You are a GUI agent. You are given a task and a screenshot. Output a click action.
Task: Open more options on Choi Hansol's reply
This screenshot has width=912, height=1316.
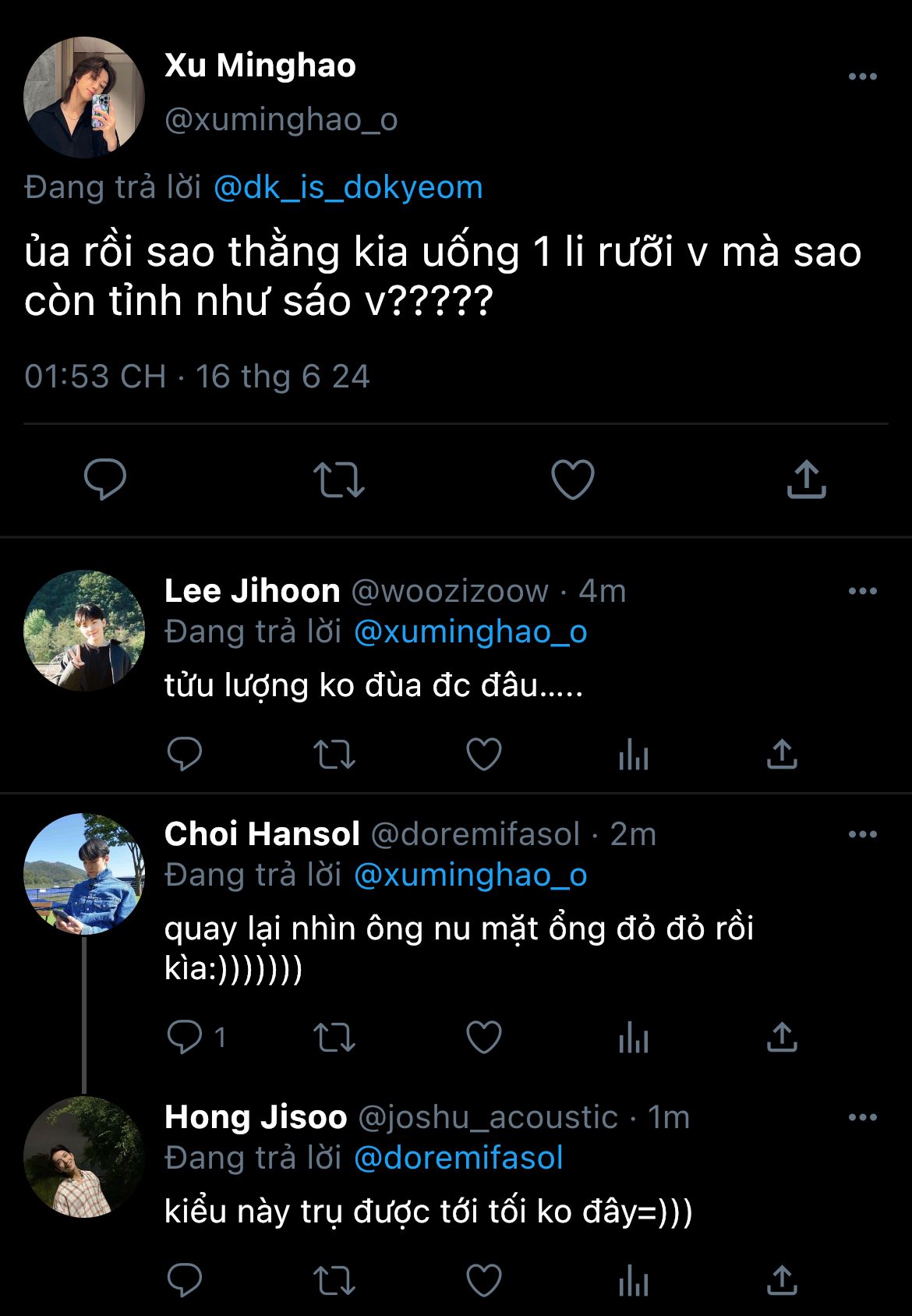click(862, 834)
